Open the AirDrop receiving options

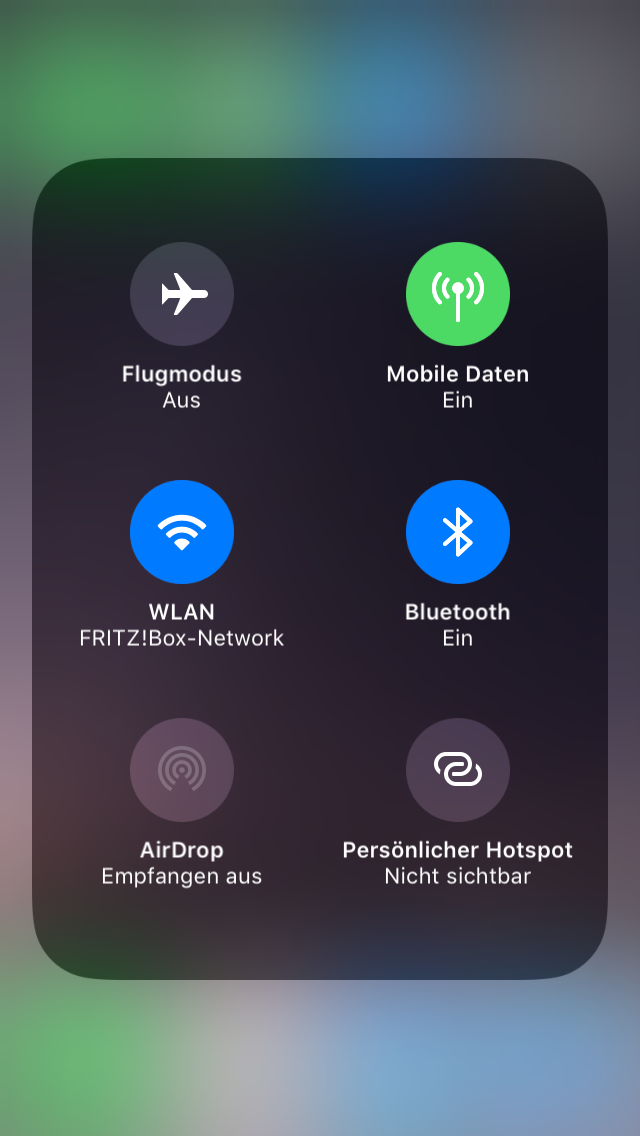(182, 770)
